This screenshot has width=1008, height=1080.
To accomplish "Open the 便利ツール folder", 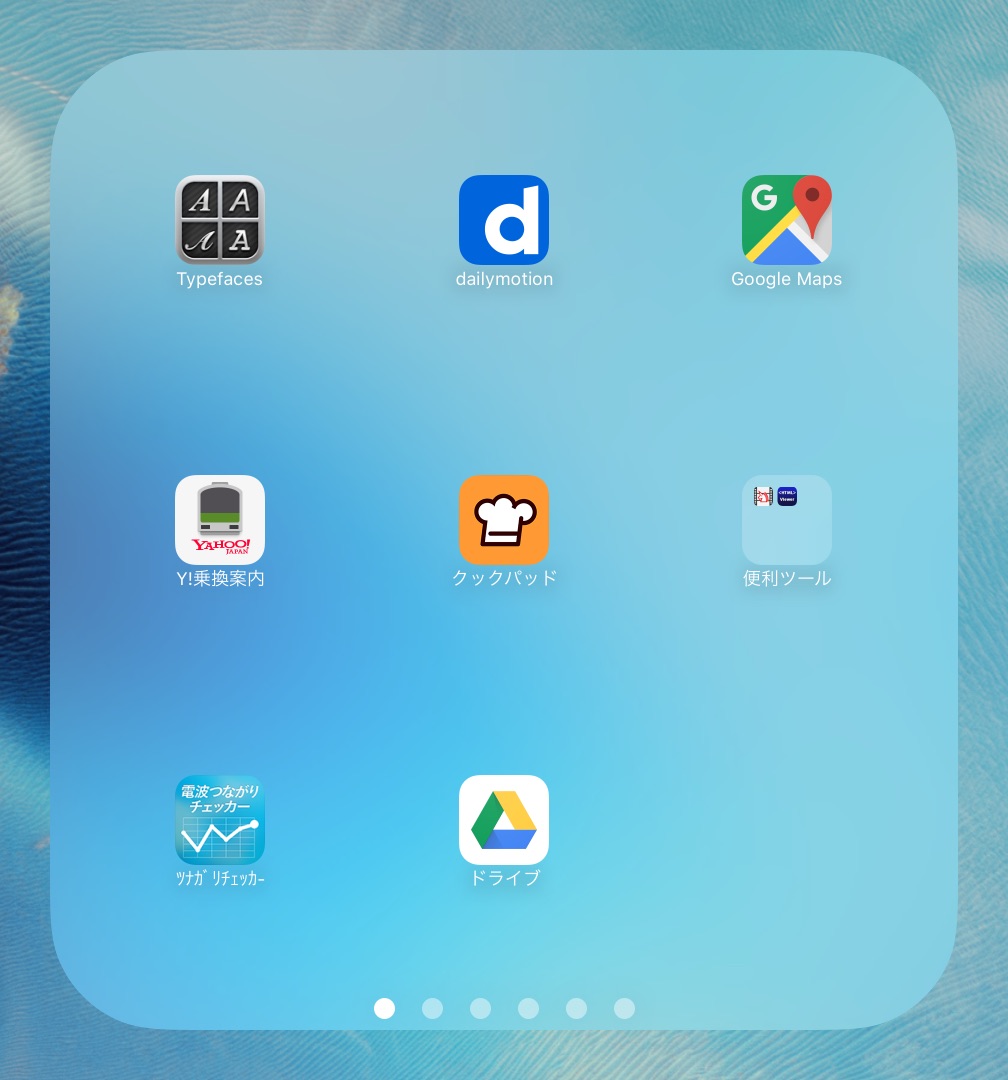I will tap(787, 520).
